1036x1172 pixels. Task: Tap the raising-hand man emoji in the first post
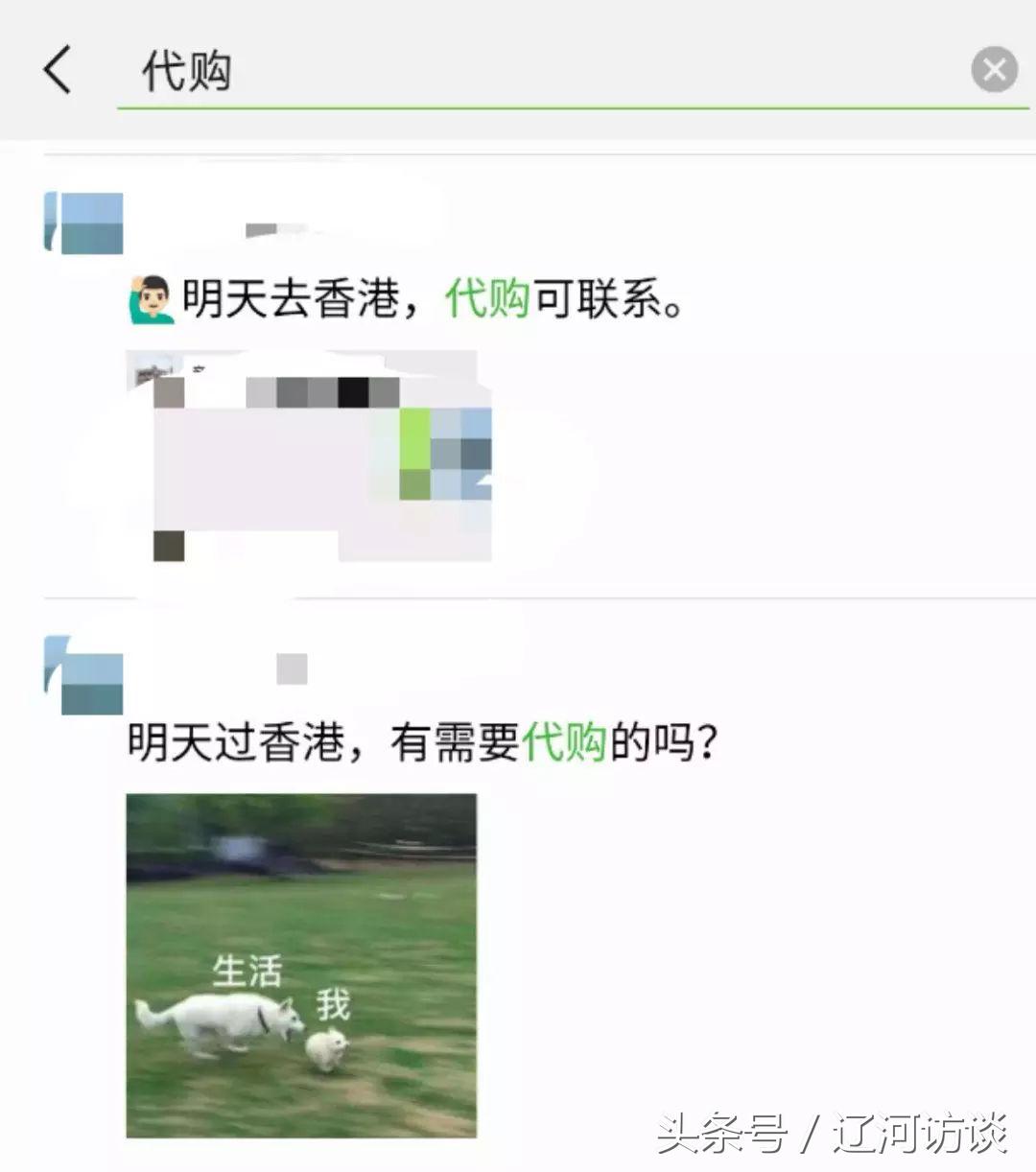coord(149,297)
